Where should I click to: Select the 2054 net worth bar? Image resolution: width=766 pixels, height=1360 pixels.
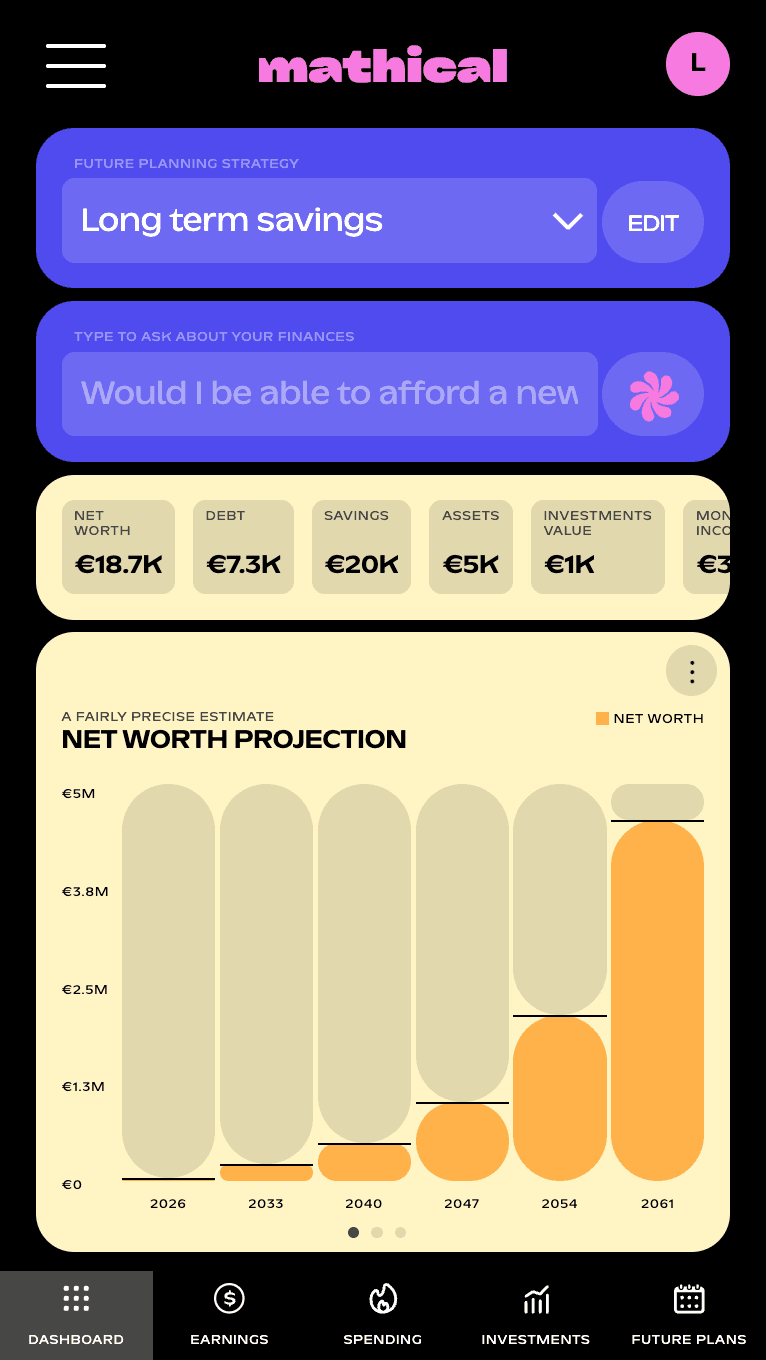click(560, 1098)
